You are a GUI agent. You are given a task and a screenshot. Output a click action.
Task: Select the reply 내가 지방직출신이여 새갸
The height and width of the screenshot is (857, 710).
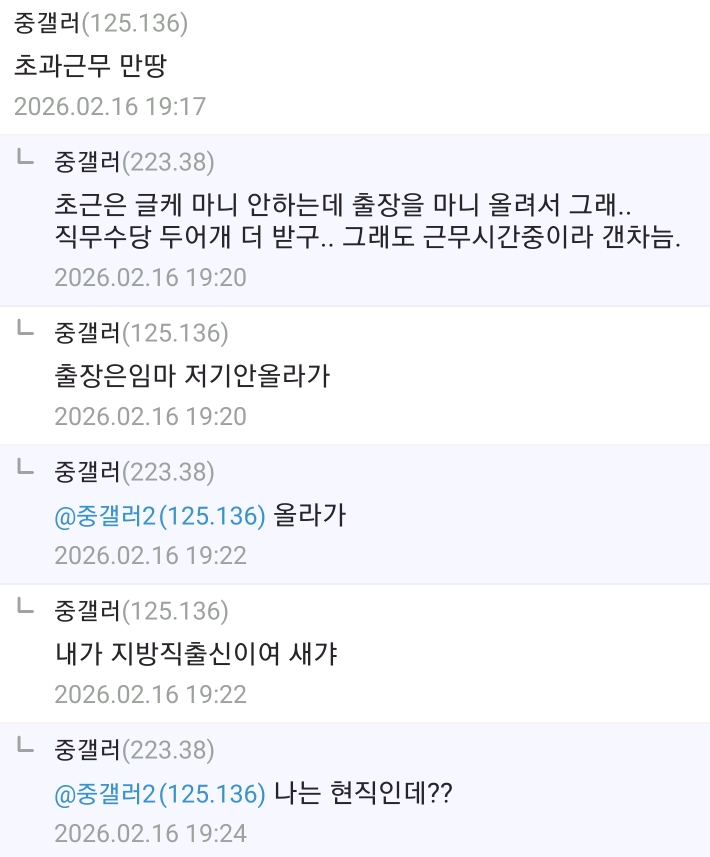(x=196, y=654)
